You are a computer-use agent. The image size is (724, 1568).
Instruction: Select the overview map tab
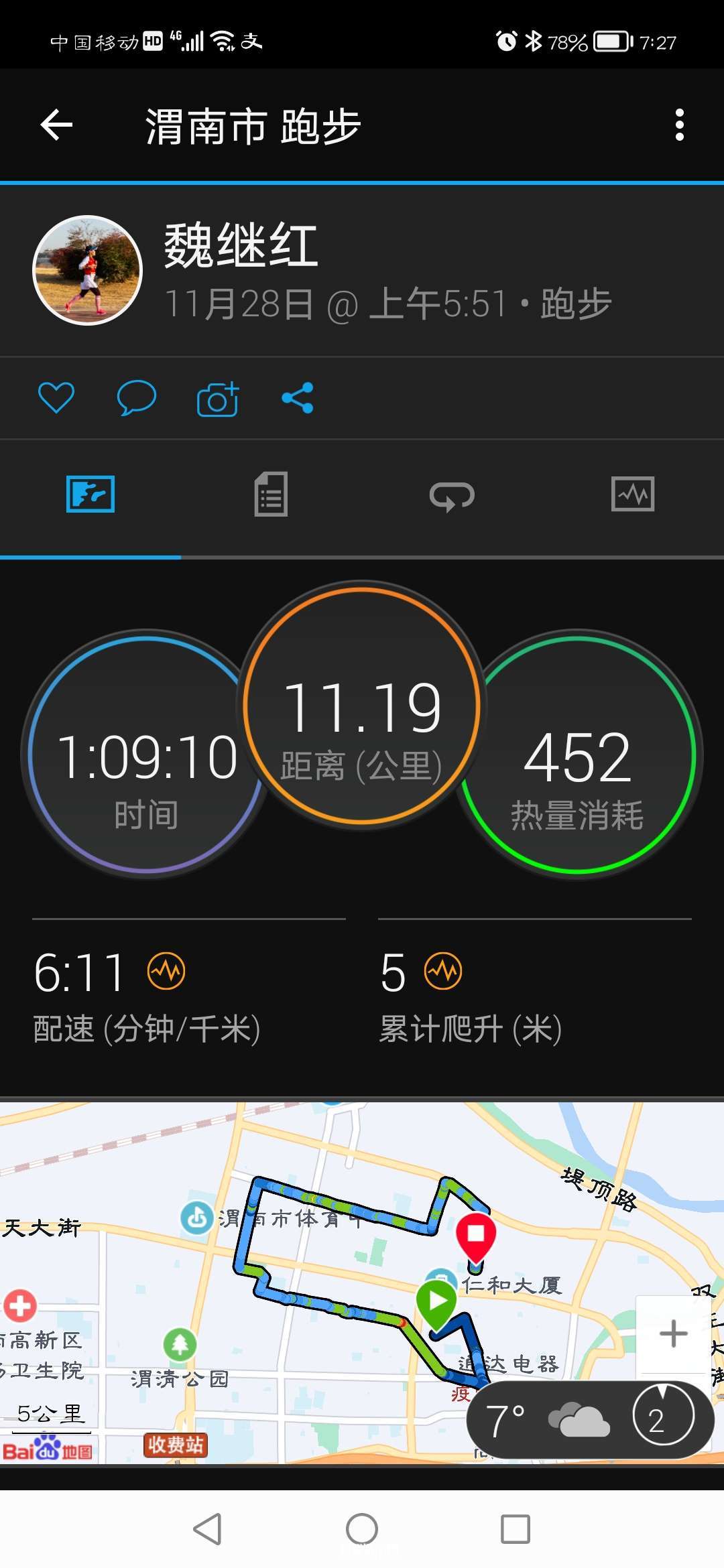[90, 495]
